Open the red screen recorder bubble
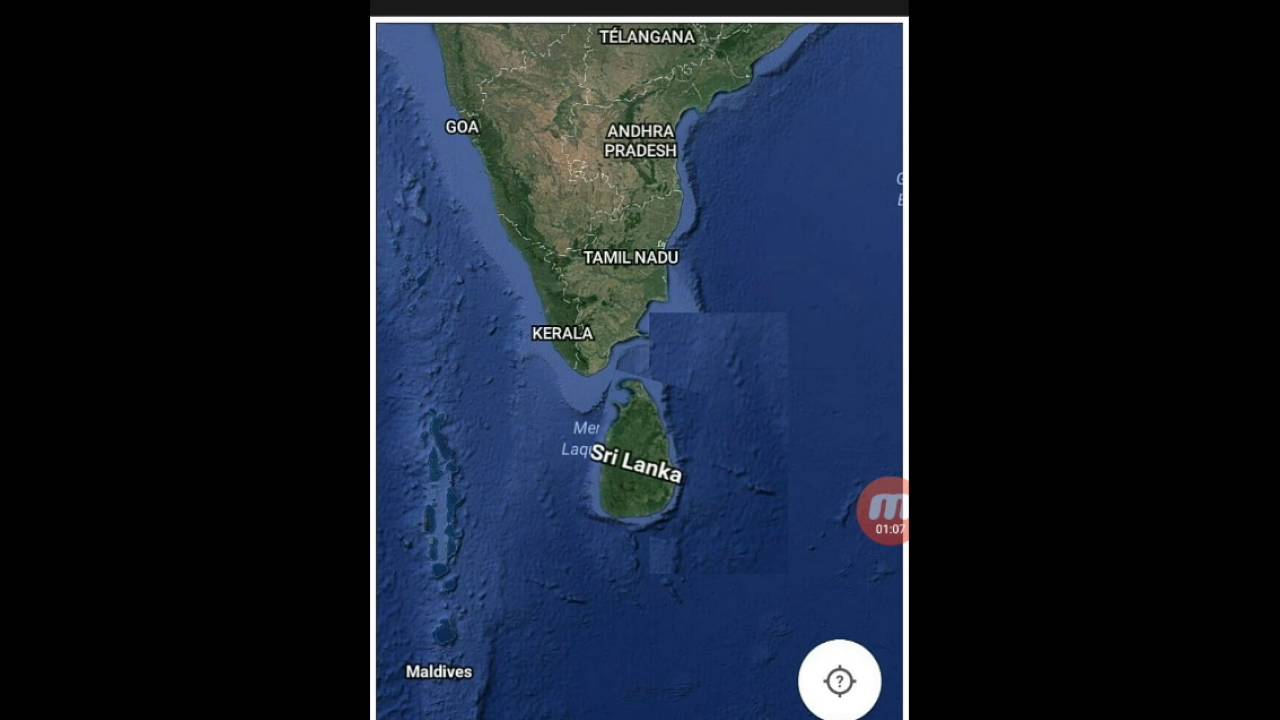 (x=884, y=510)
